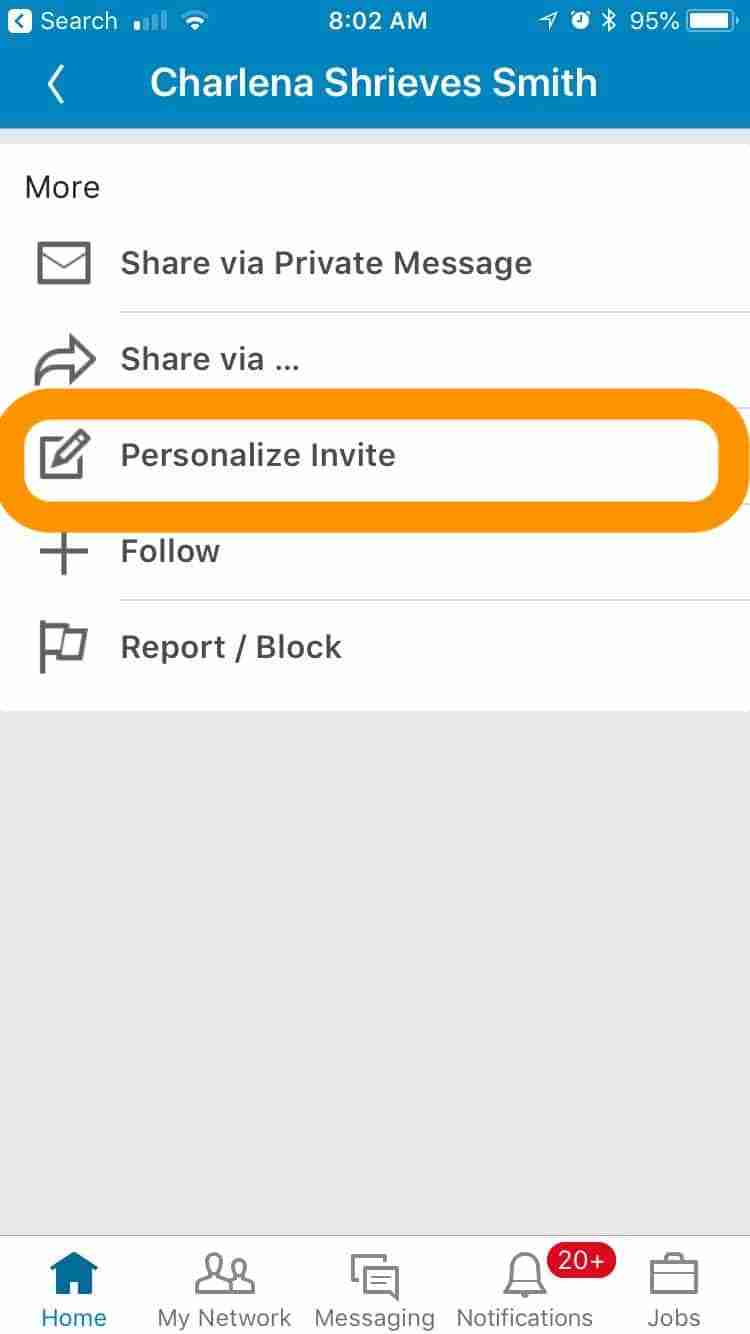750x1334 pixels.
Task: Select the pencil Personalize Invite icon
Action: (63, 455)
